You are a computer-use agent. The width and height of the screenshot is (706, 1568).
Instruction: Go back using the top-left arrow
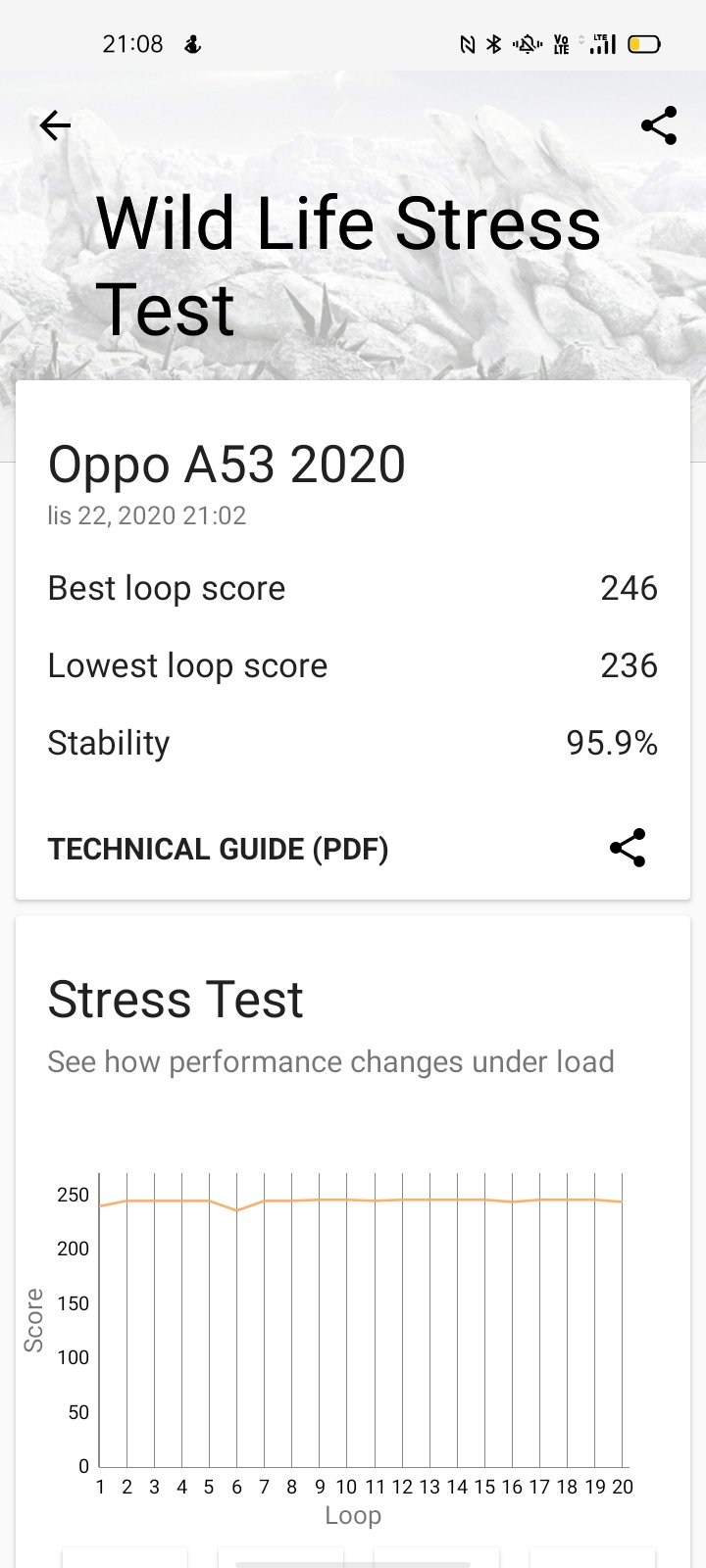tap(55, 125)
